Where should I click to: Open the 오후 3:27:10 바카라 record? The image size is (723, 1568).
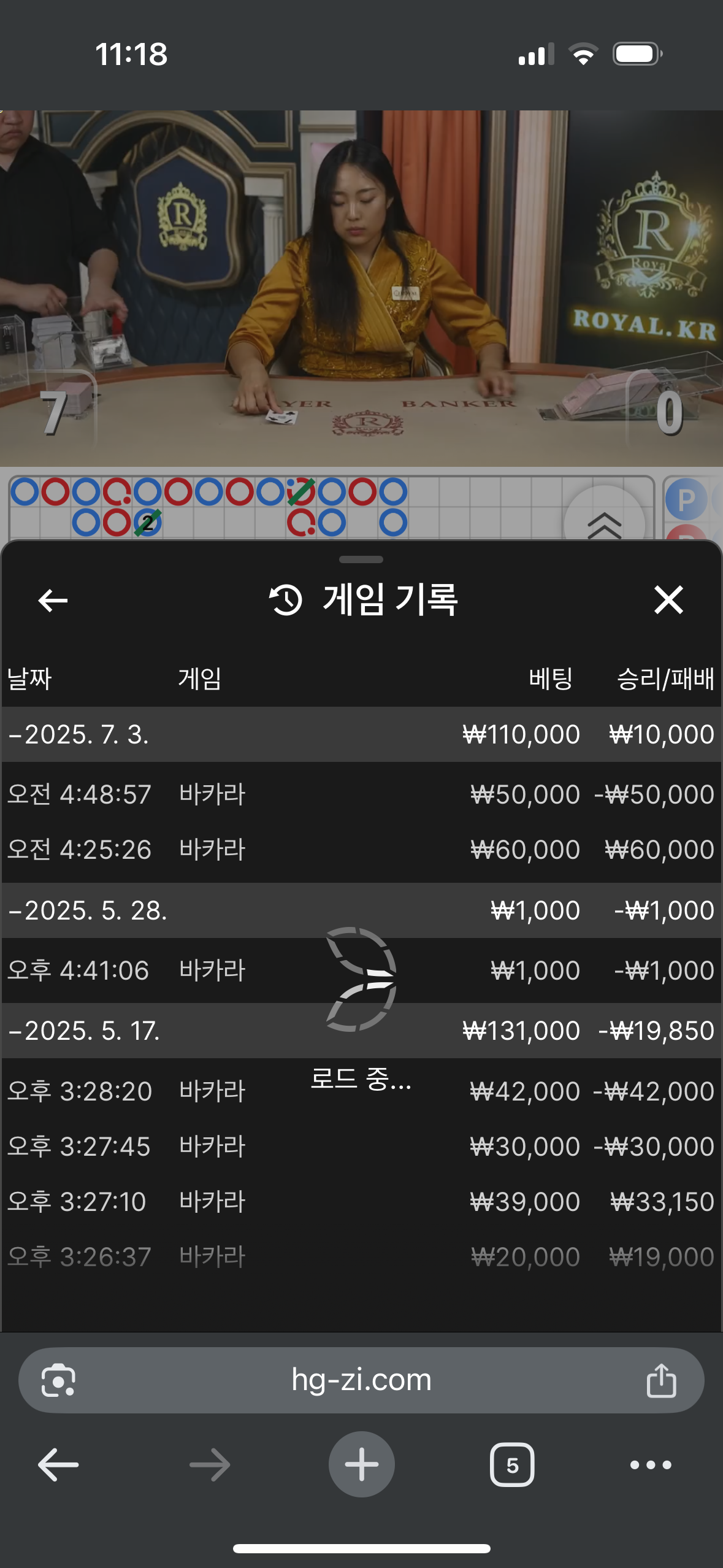[x=361, y=1202]
